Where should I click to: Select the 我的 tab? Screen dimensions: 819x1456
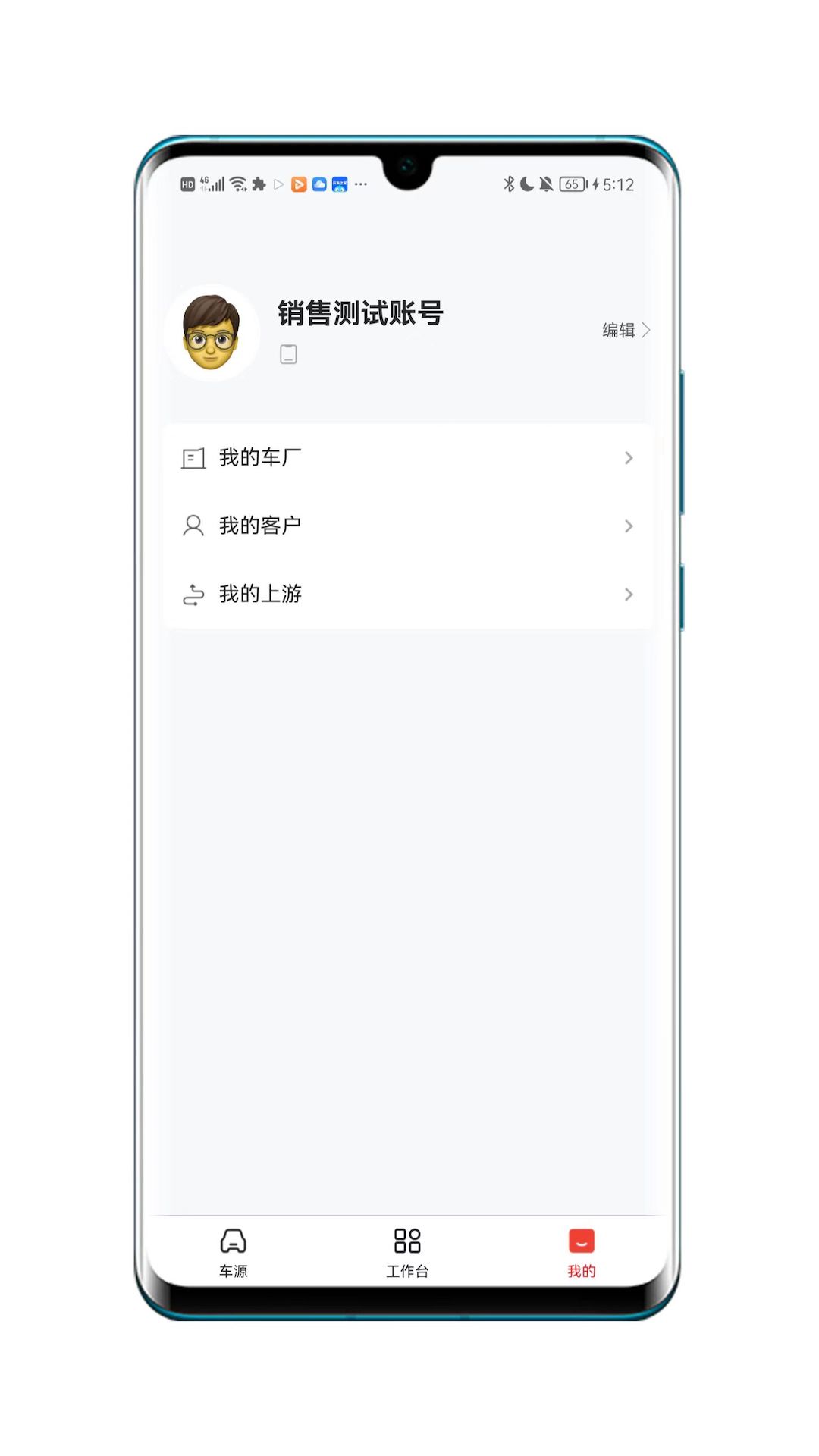581,1253
